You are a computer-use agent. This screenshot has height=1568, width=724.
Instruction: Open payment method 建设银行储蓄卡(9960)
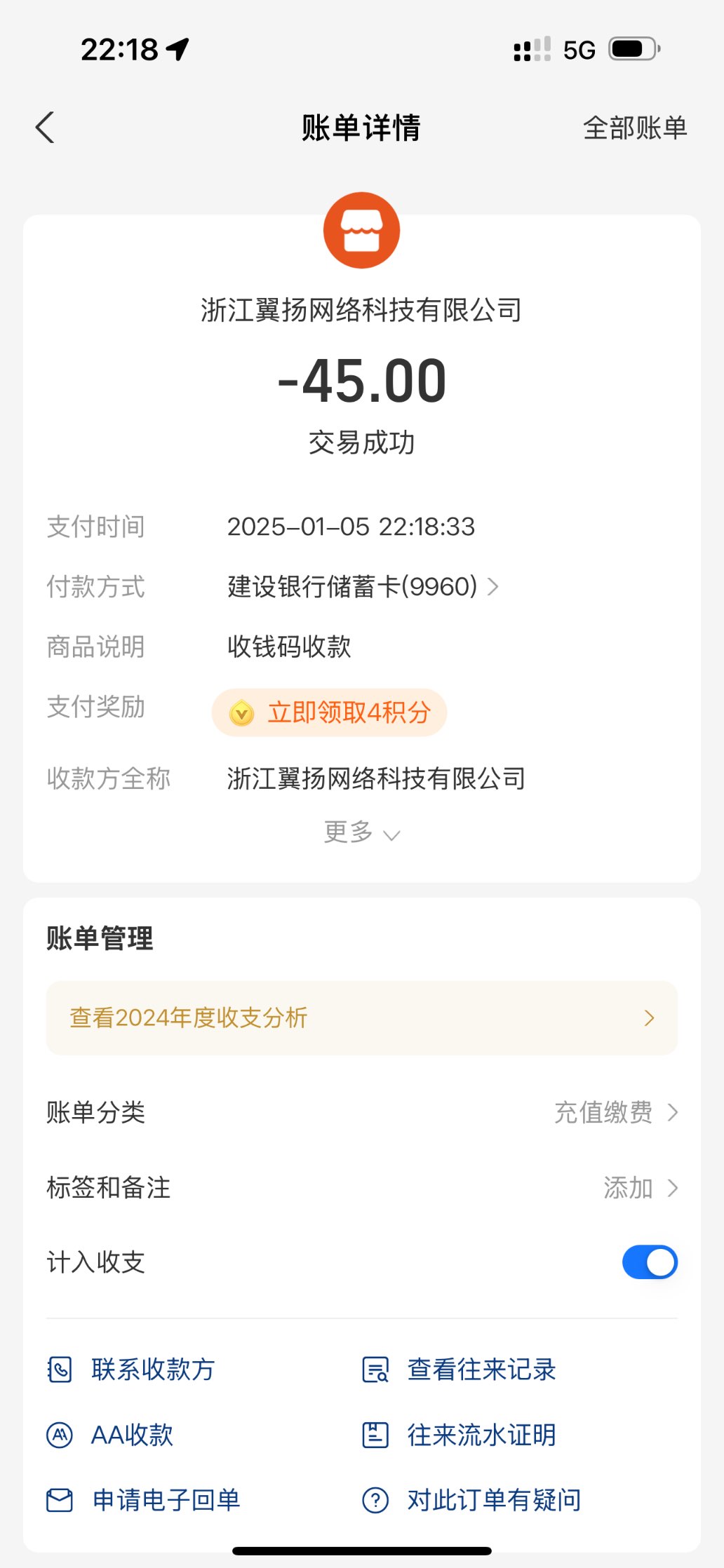pos(362,586)
